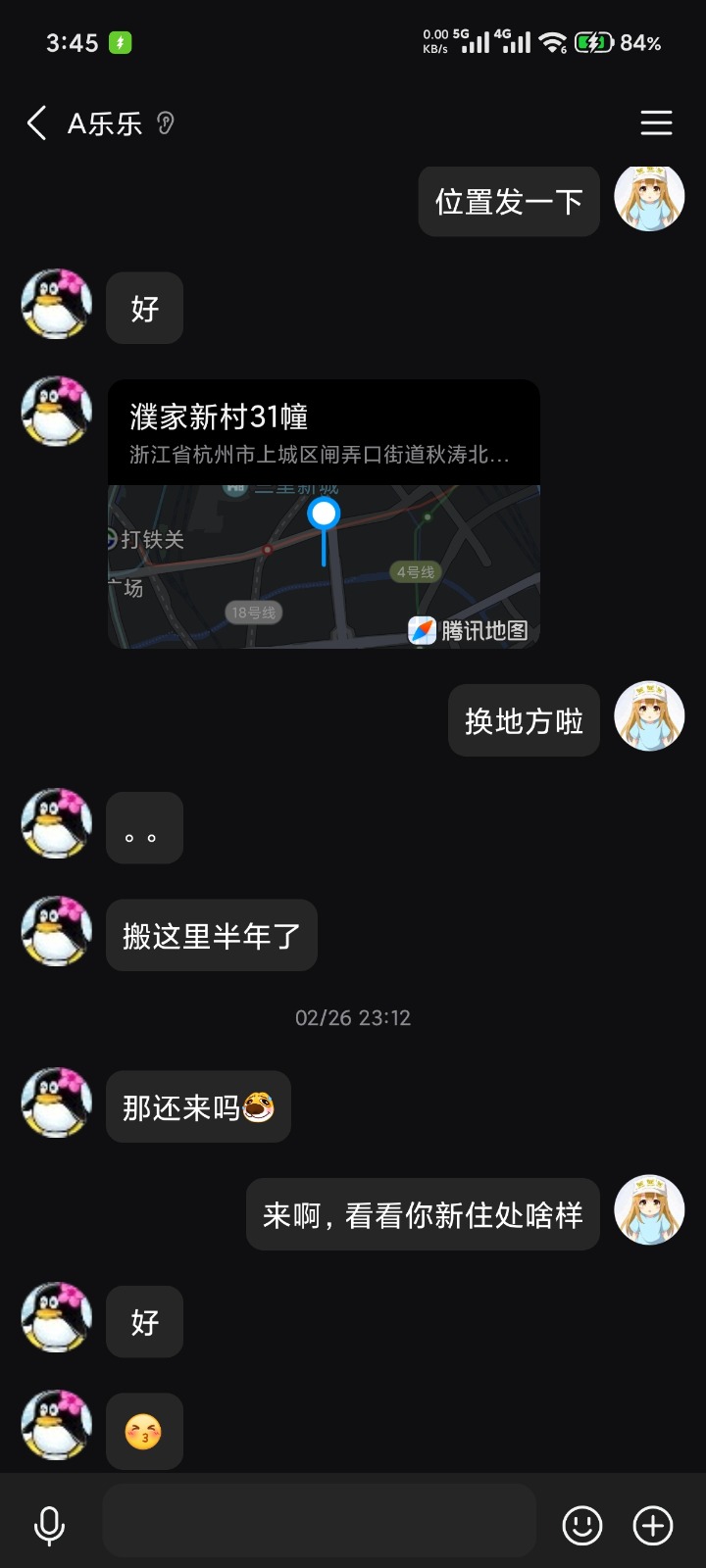Tap the voice input microphone
706x1568 pixels.
click(49, 1525)
